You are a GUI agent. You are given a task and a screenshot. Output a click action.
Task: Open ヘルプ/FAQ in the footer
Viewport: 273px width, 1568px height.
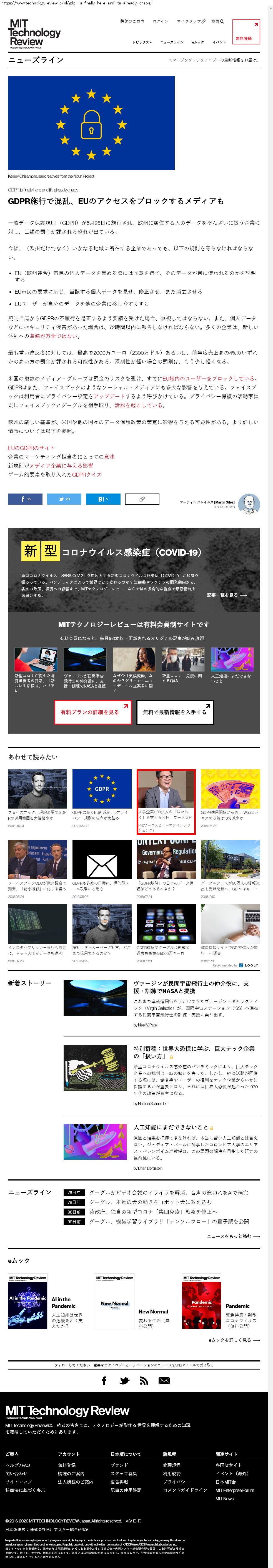[18, 1465]
